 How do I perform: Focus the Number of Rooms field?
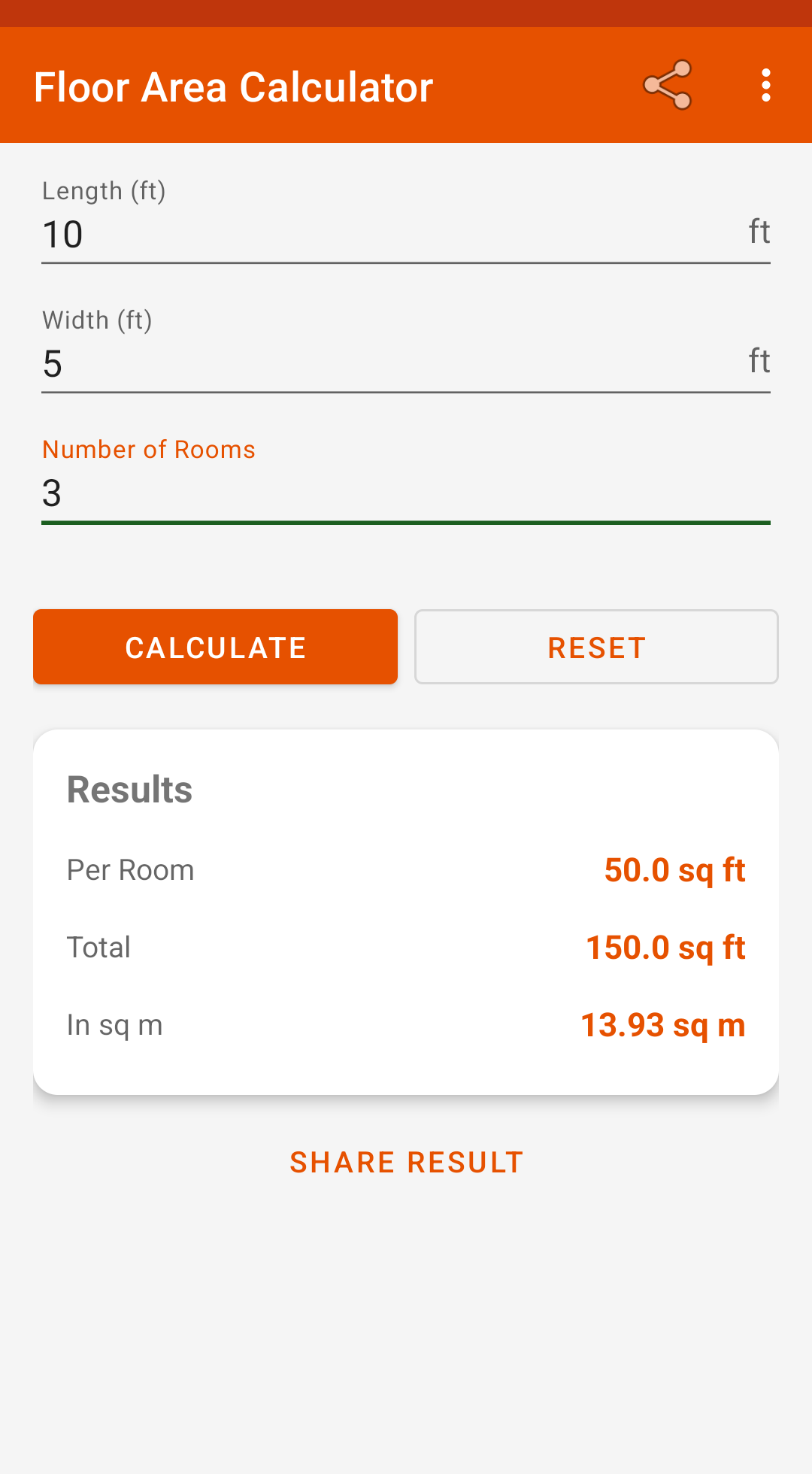(x=301, y=493)
